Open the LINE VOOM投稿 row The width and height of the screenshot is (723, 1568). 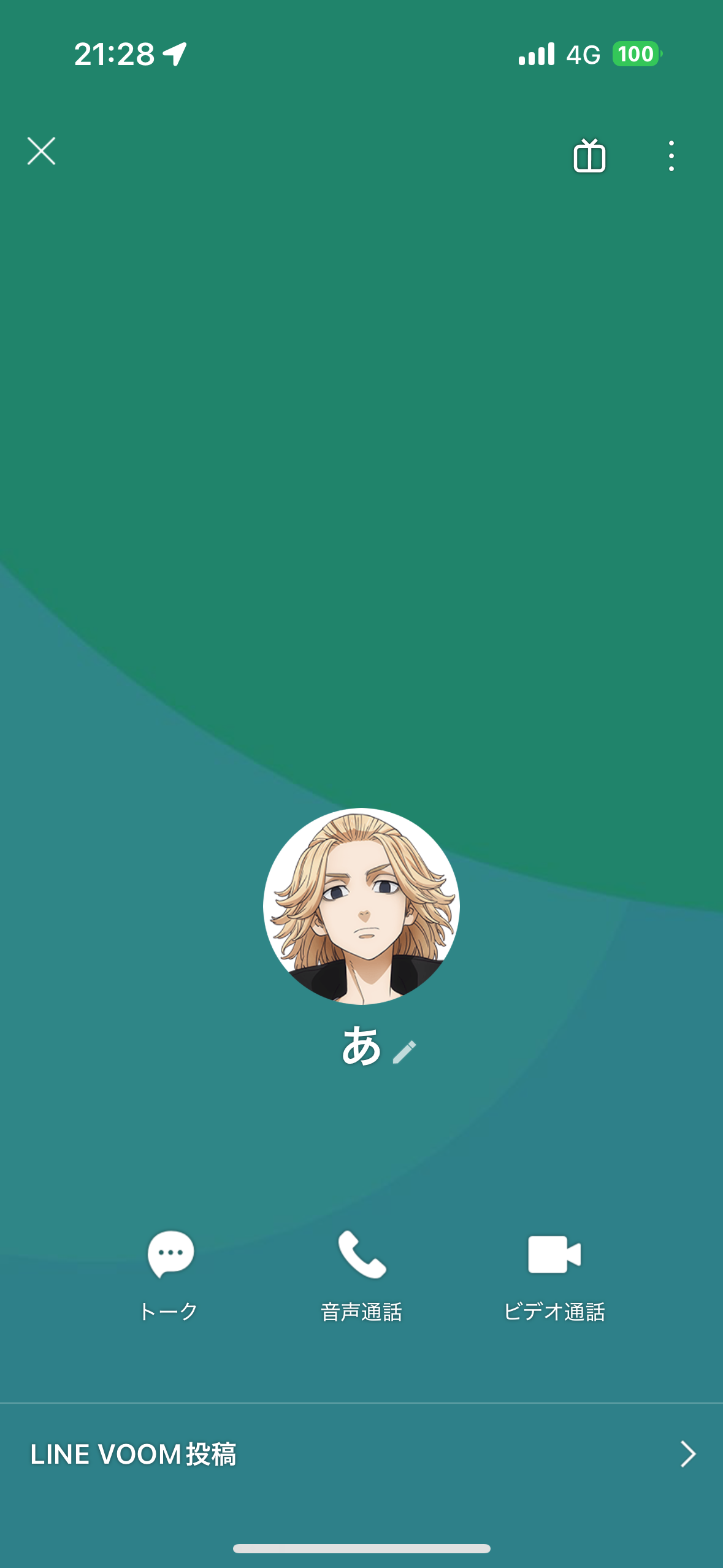pyautogui.click(x=361, y=1454)
